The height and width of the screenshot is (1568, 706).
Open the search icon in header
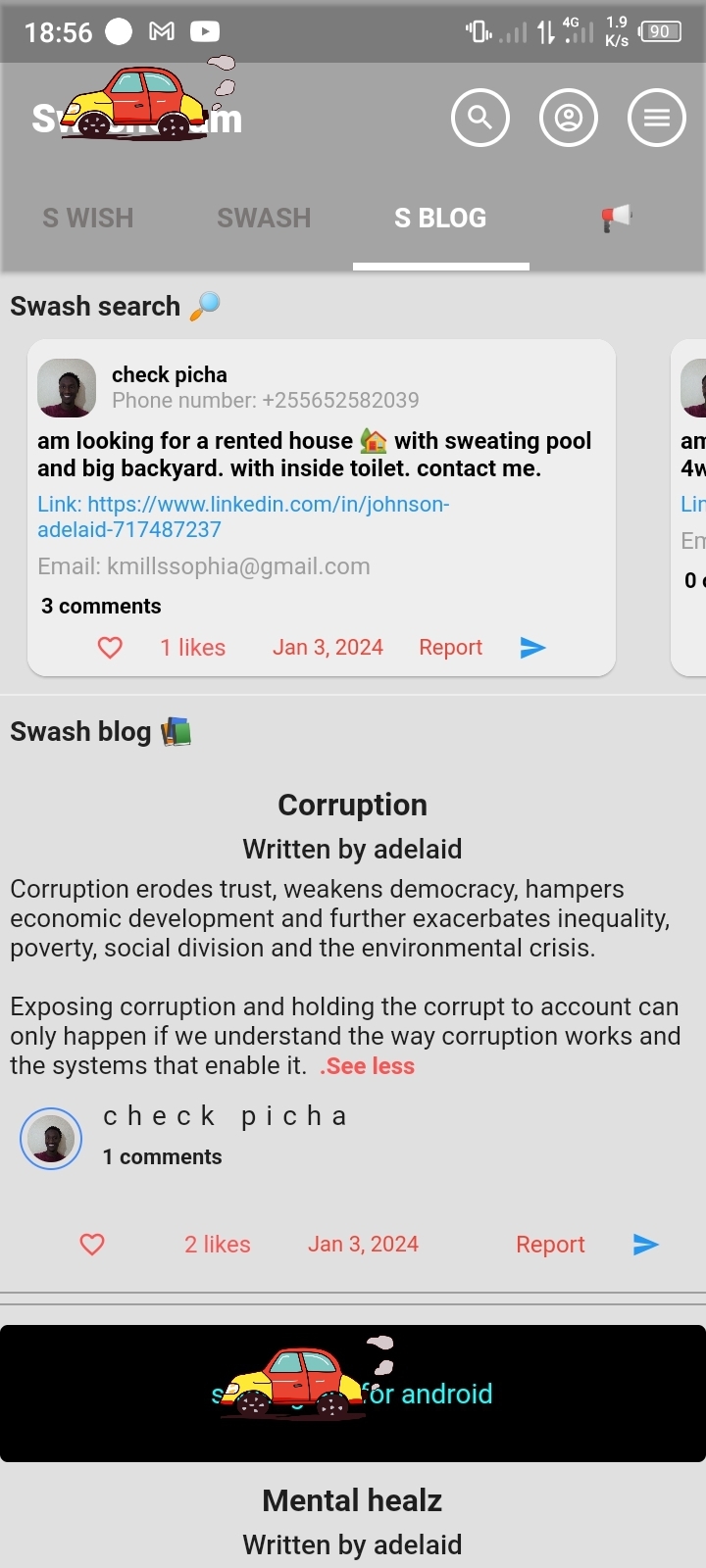point(479,118)
